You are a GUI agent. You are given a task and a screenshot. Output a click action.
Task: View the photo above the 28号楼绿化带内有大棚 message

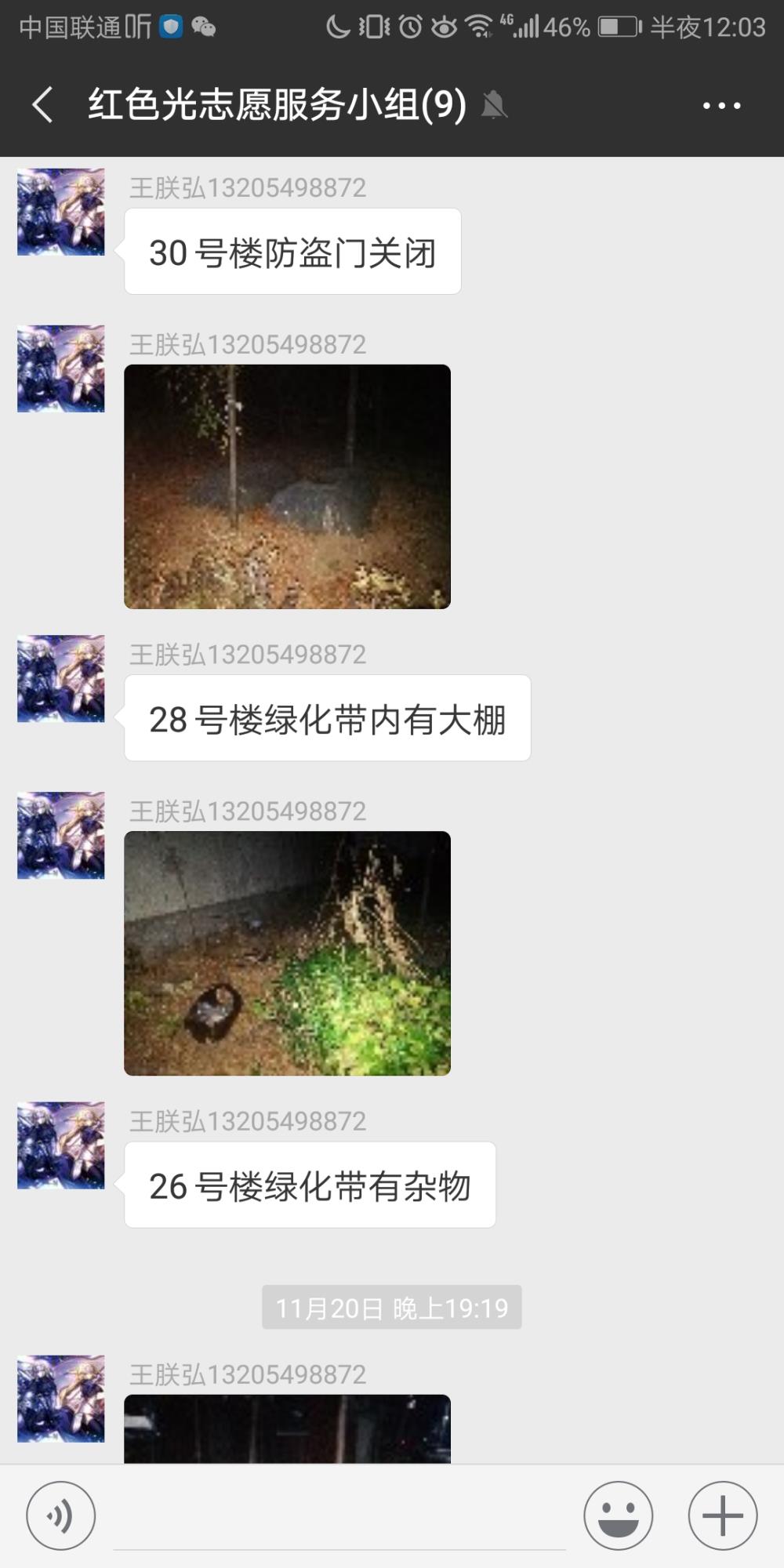pyautogui.click(x=288, y=487)
